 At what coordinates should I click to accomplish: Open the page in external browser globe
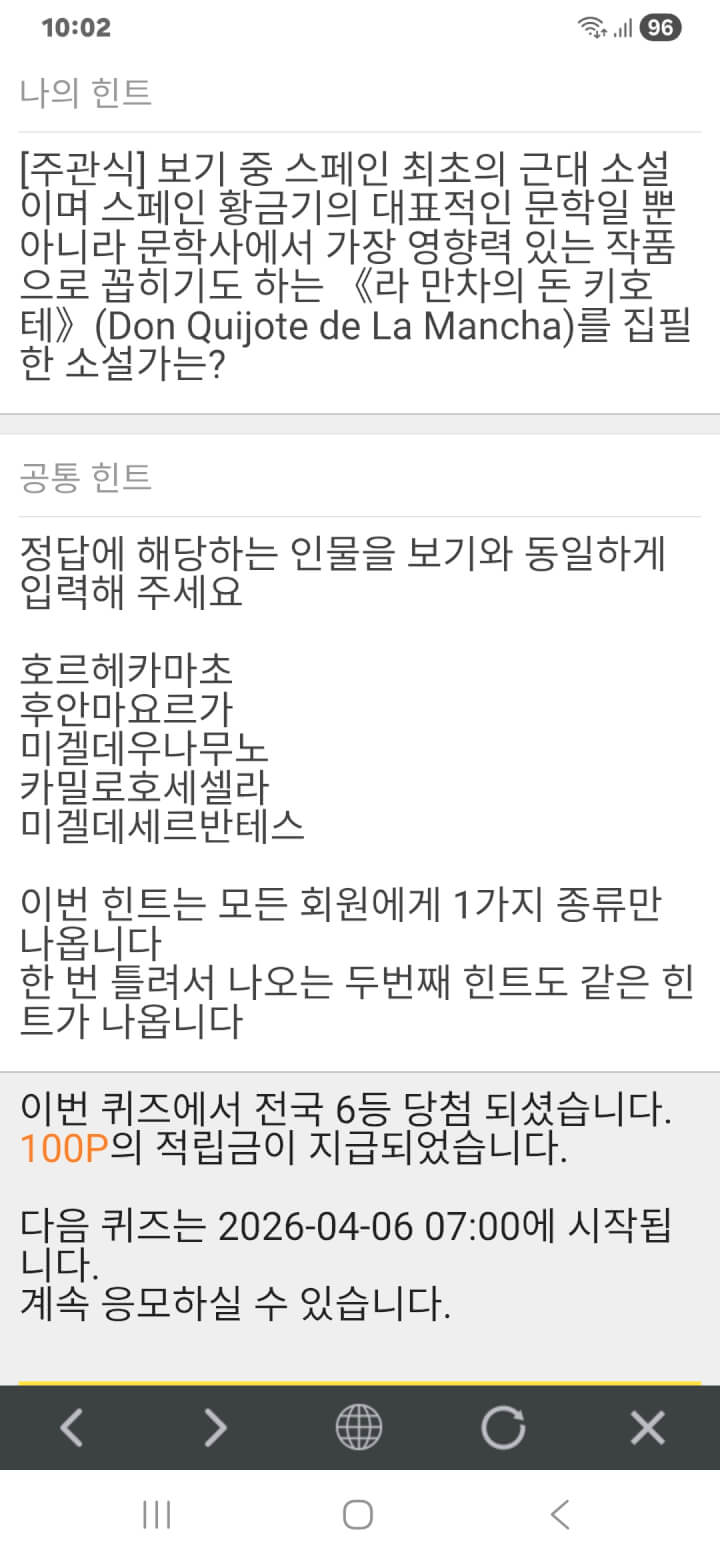358,1428
